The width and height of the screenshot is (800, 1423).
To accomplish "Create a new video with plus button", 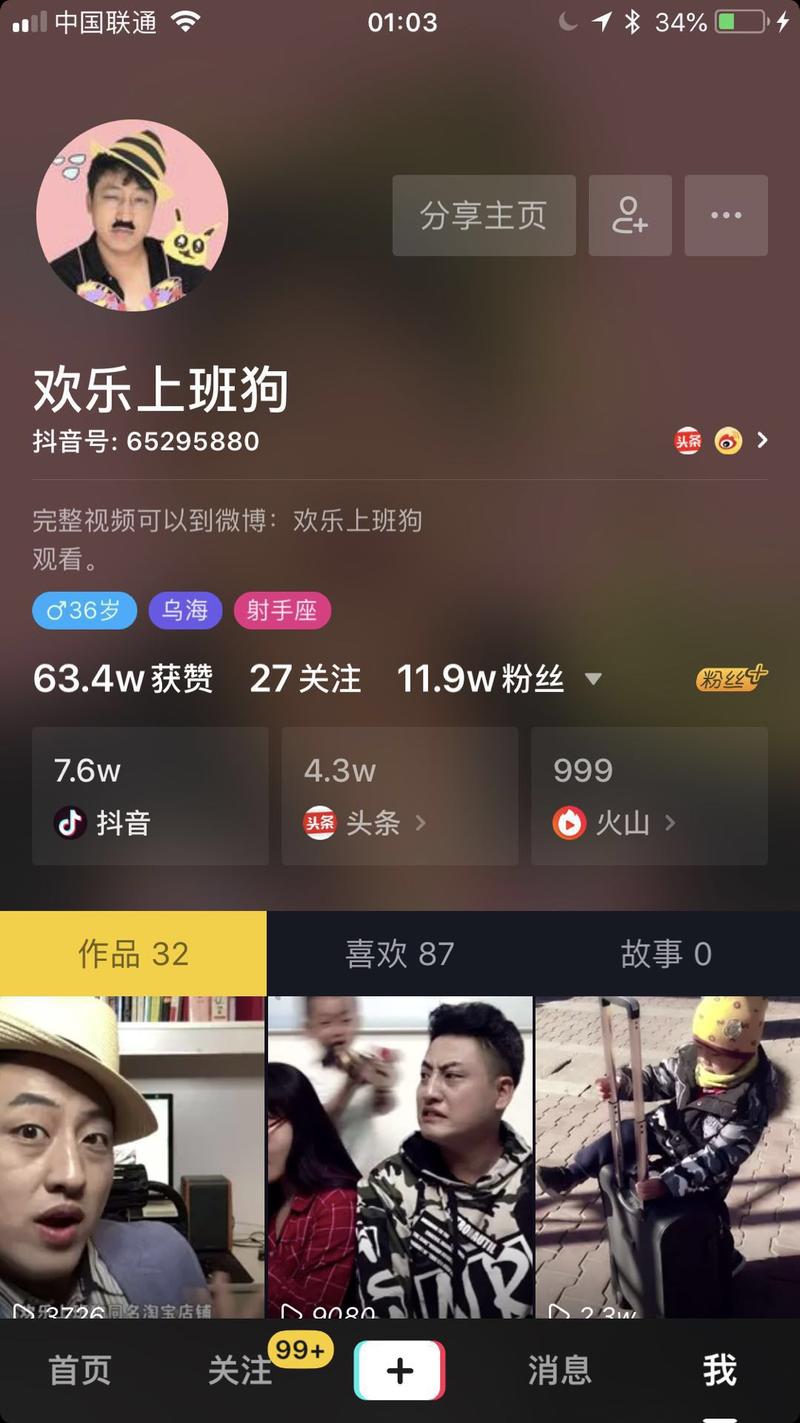I will click(x=399, y=1371).
